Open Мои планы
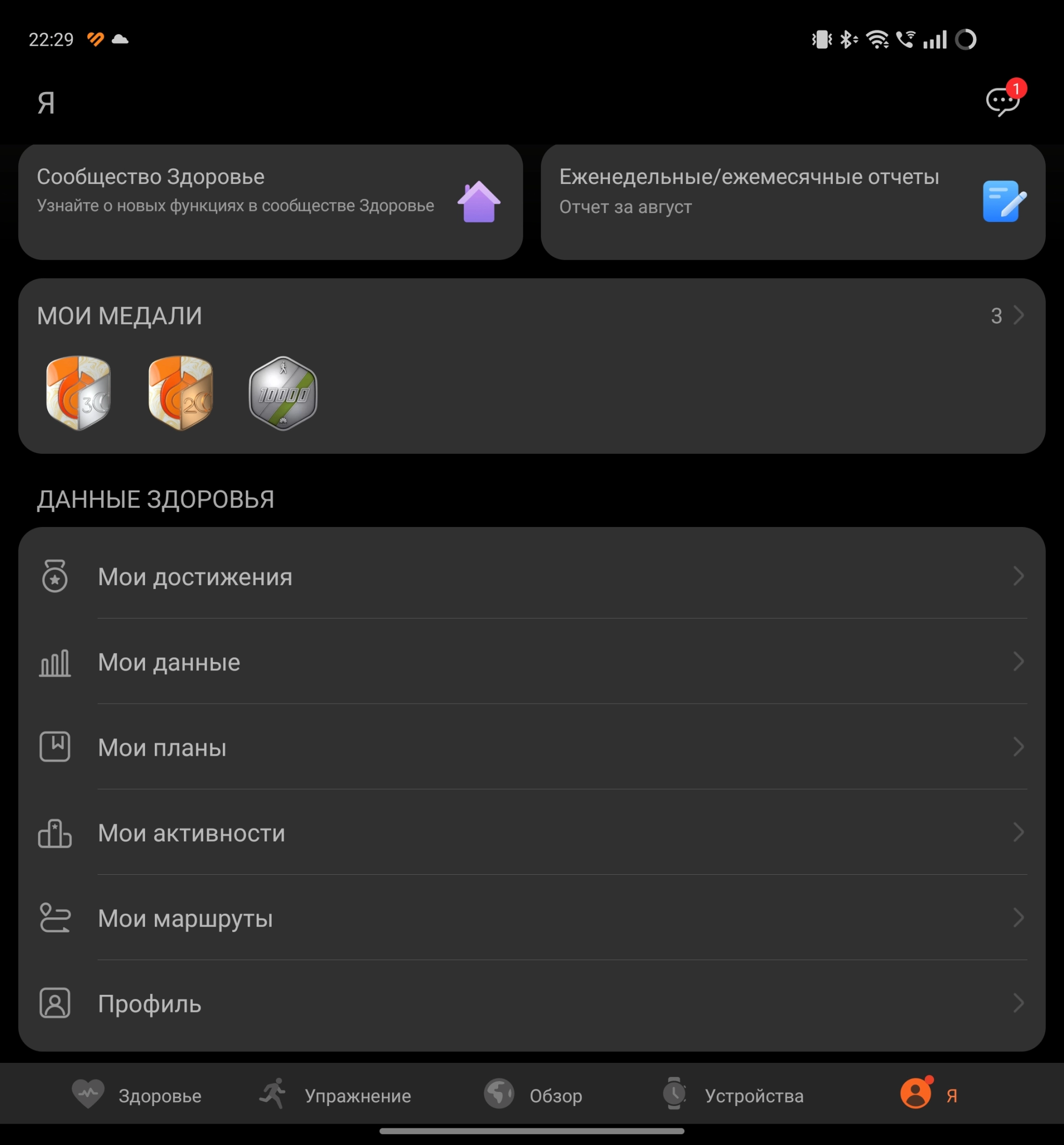 click(531, 747)
